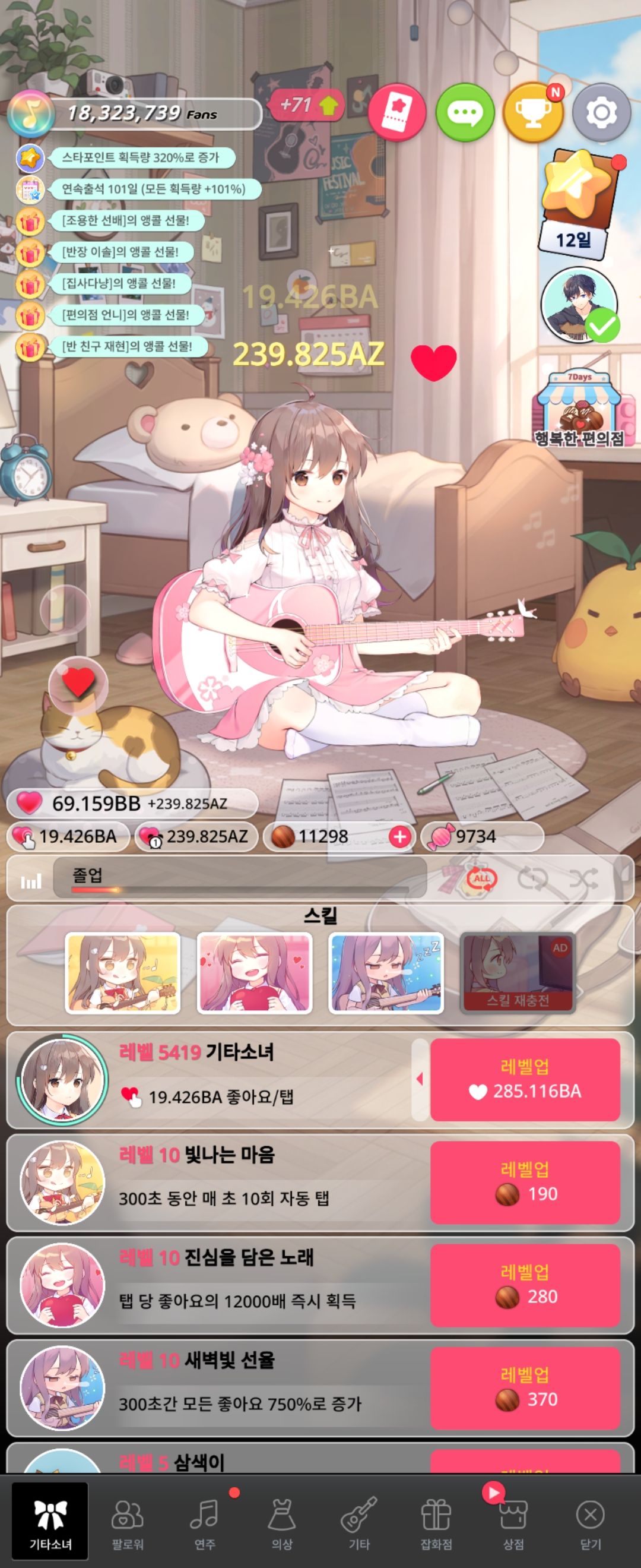Screen dimensions: 641x1568
Task: Level up 새벽빛 선율 for 370
Action: (x=524, y=1389)
